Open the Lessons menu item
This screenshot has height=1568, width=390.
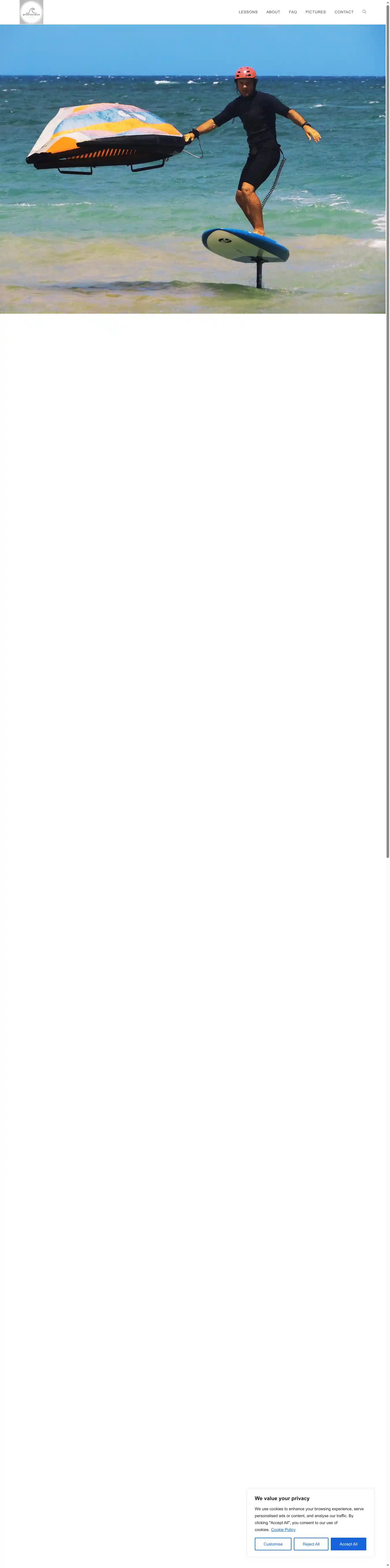coord(248,12)
